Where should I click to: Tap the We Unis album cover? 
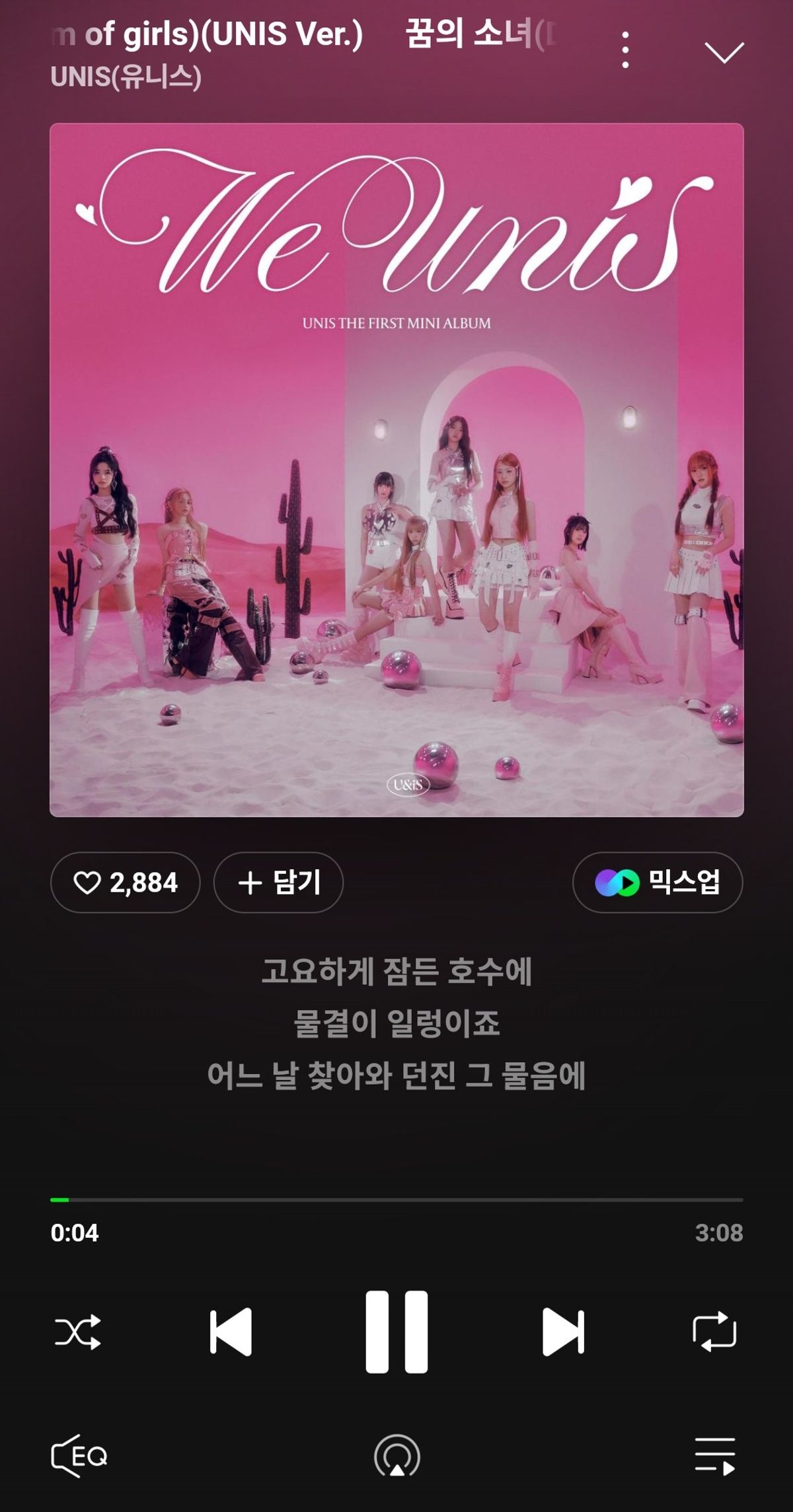[x=397, y=470]
